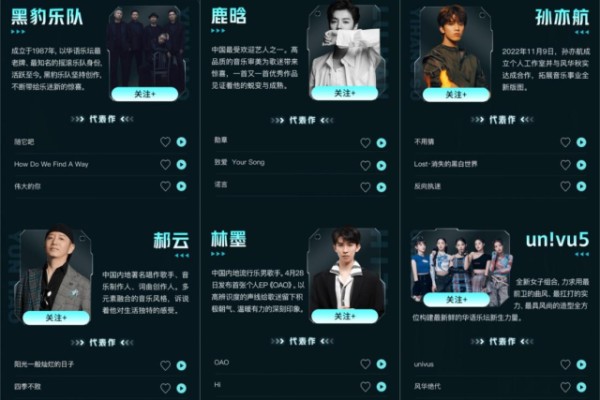Play Lost-消失的黑白世界
600x400 pixels.
point(581,164)
